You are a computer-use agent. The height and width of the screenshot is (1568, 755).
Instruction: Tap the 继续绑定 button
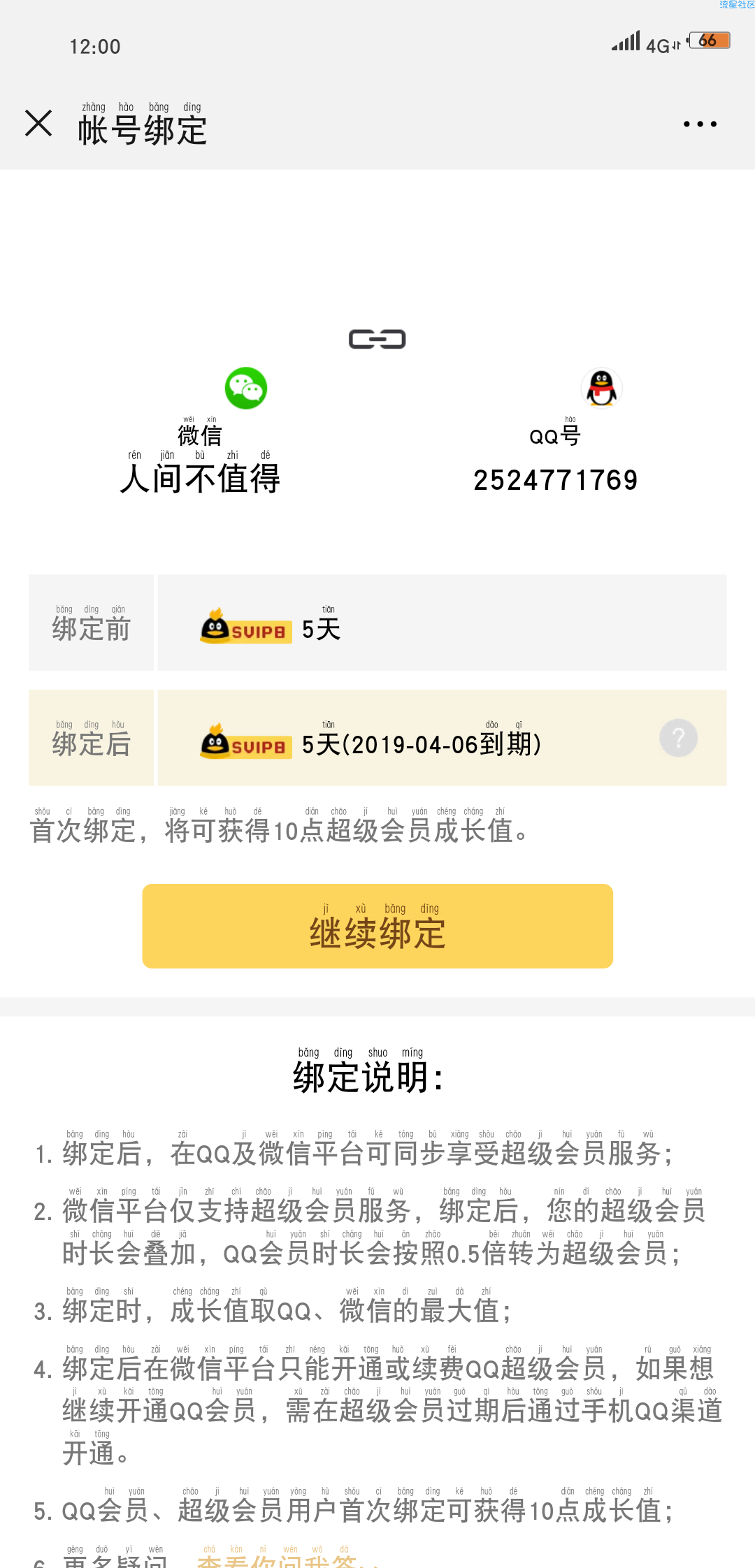377,926
